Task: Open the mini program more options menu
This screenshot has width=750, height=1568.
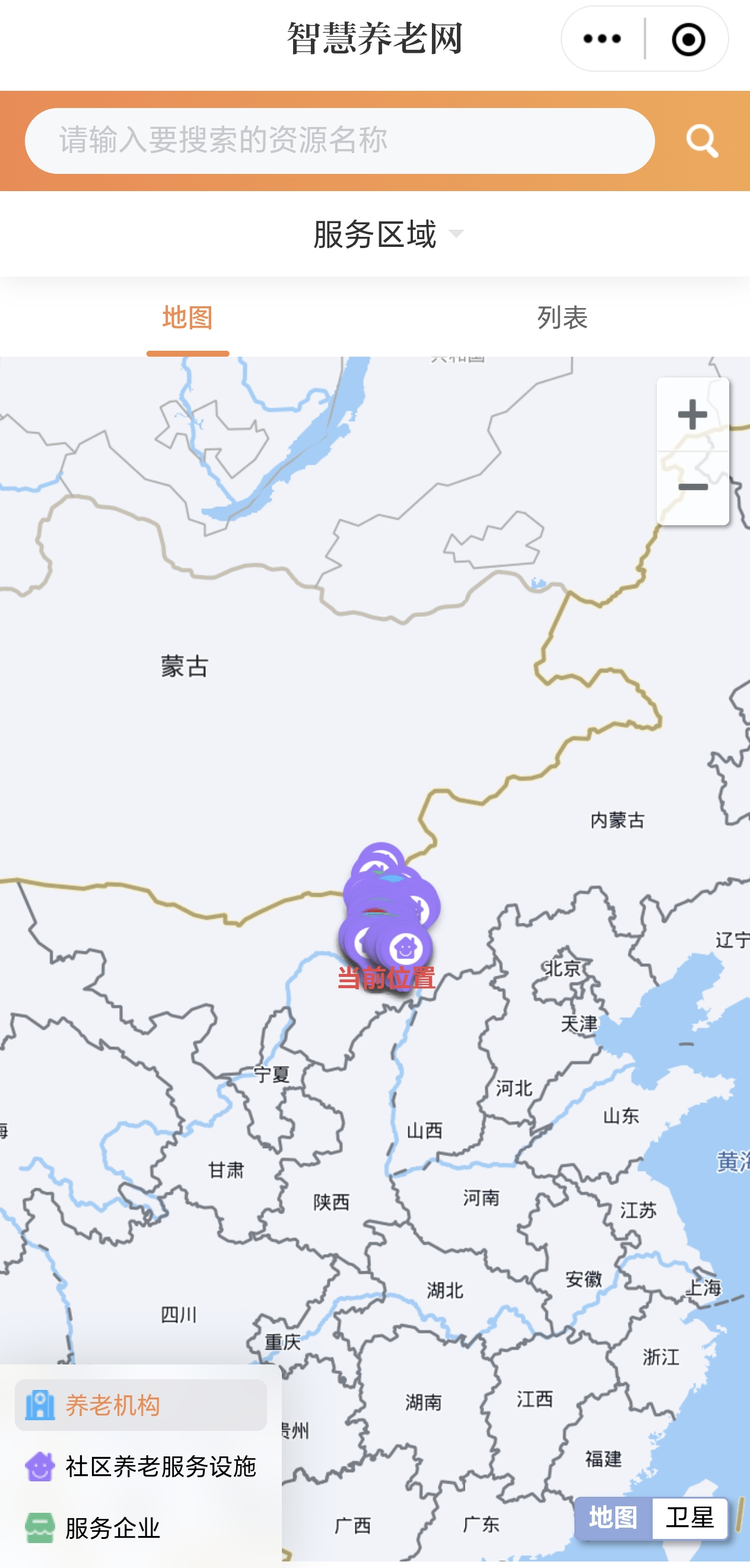Action: click(602, 39)
